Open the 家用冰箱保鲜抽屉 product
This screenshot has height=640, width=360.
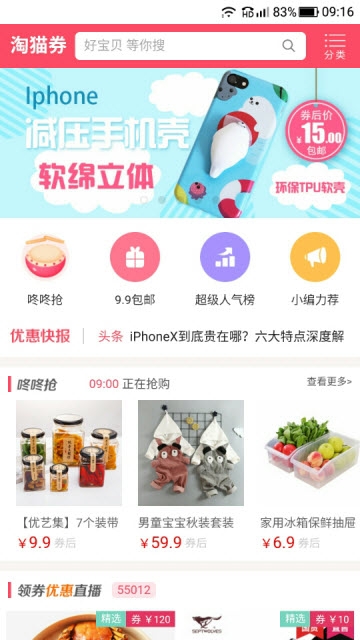pyautogui.click(x=309, y=475)
